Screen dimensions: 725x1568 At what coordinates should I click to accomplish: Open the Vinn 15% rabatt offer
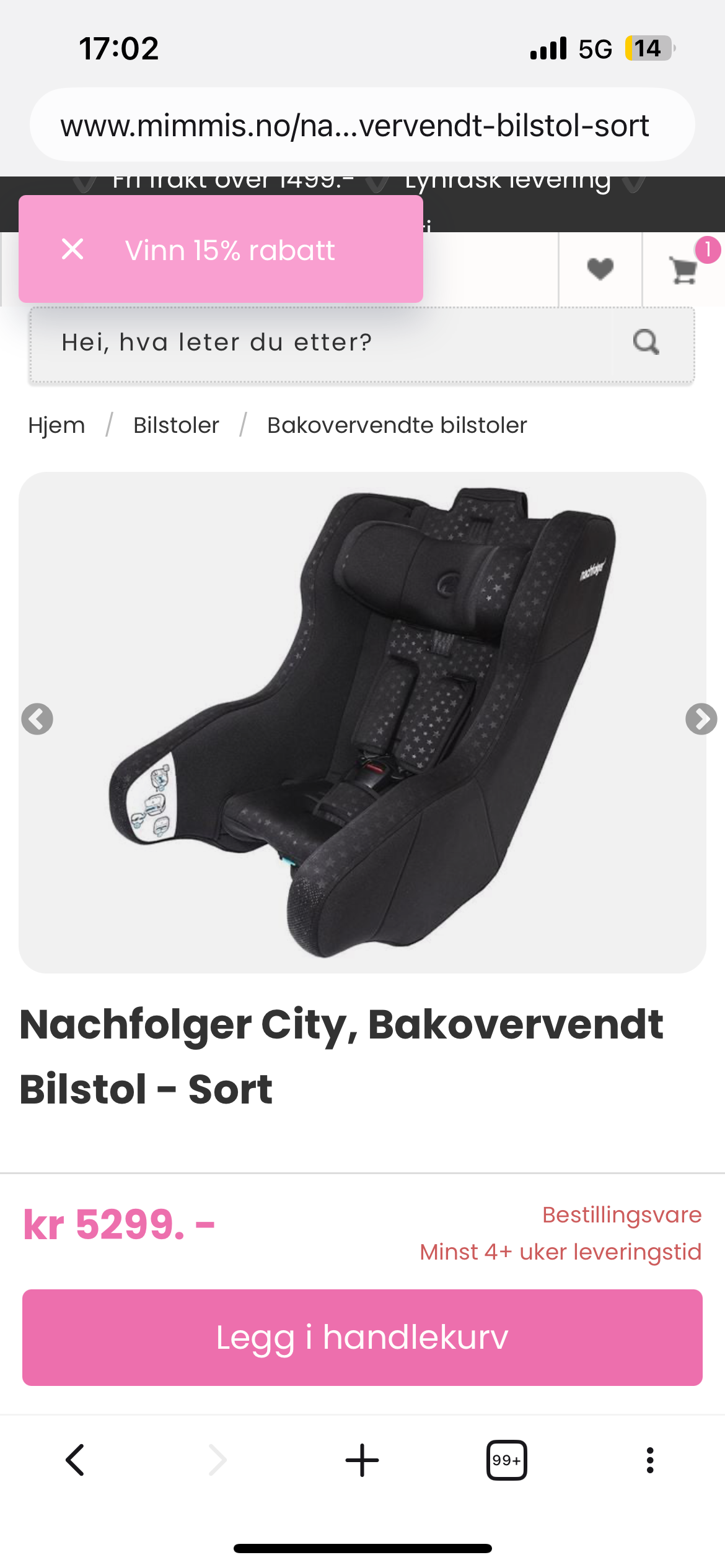point(230,250)
